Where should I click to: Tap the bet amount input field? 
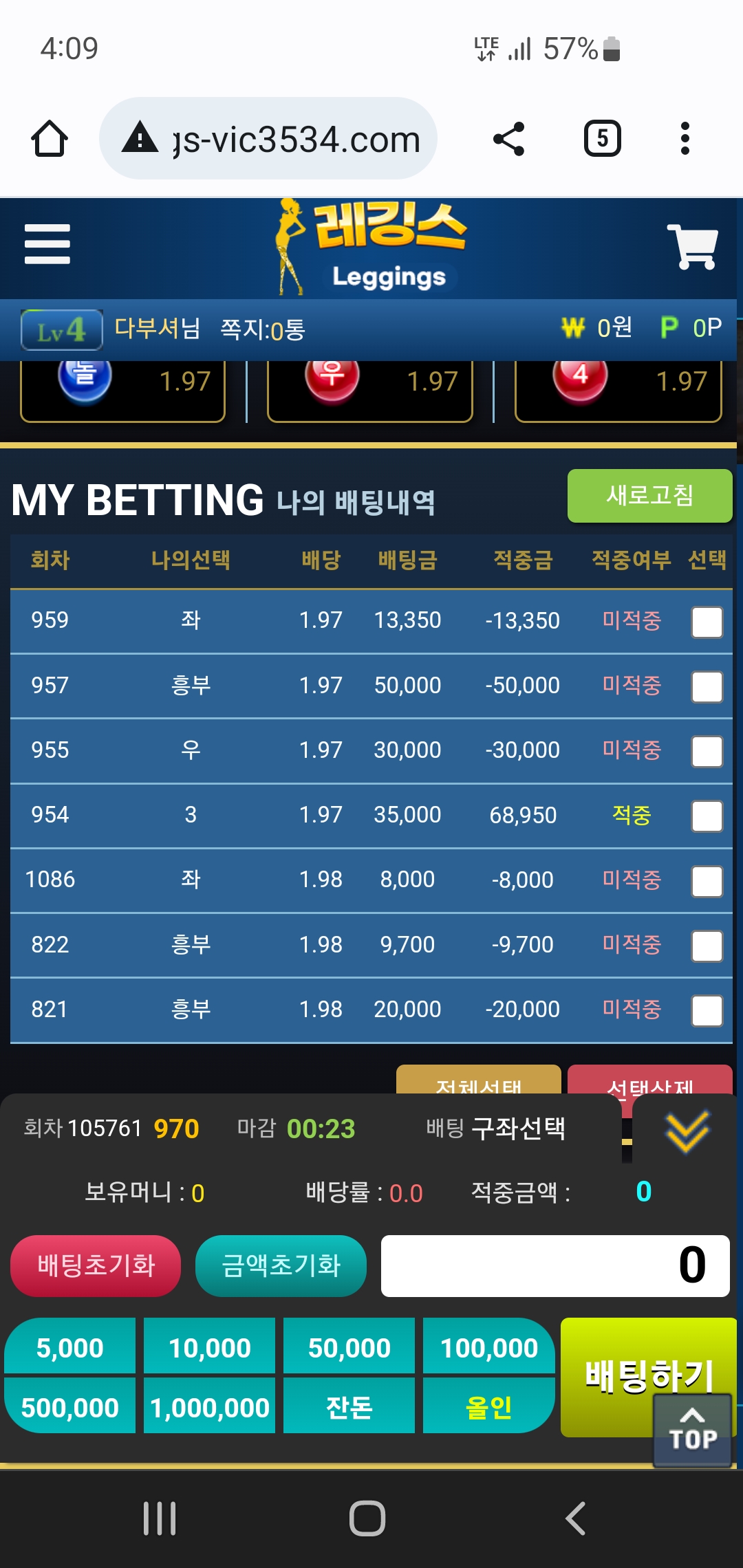(x=554, y=1266)
